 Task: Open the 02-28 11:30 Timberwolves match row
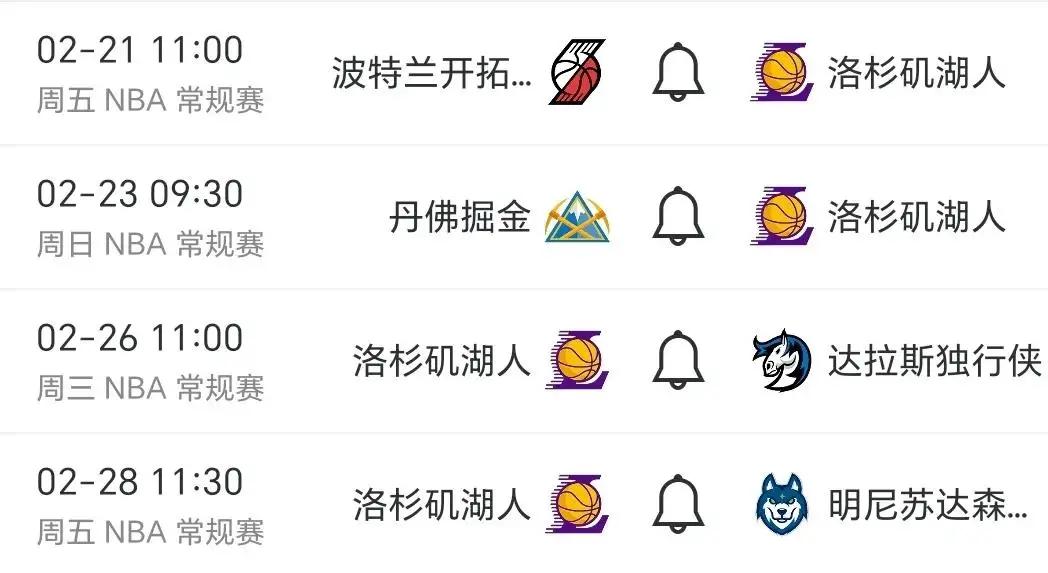(140, 504)
